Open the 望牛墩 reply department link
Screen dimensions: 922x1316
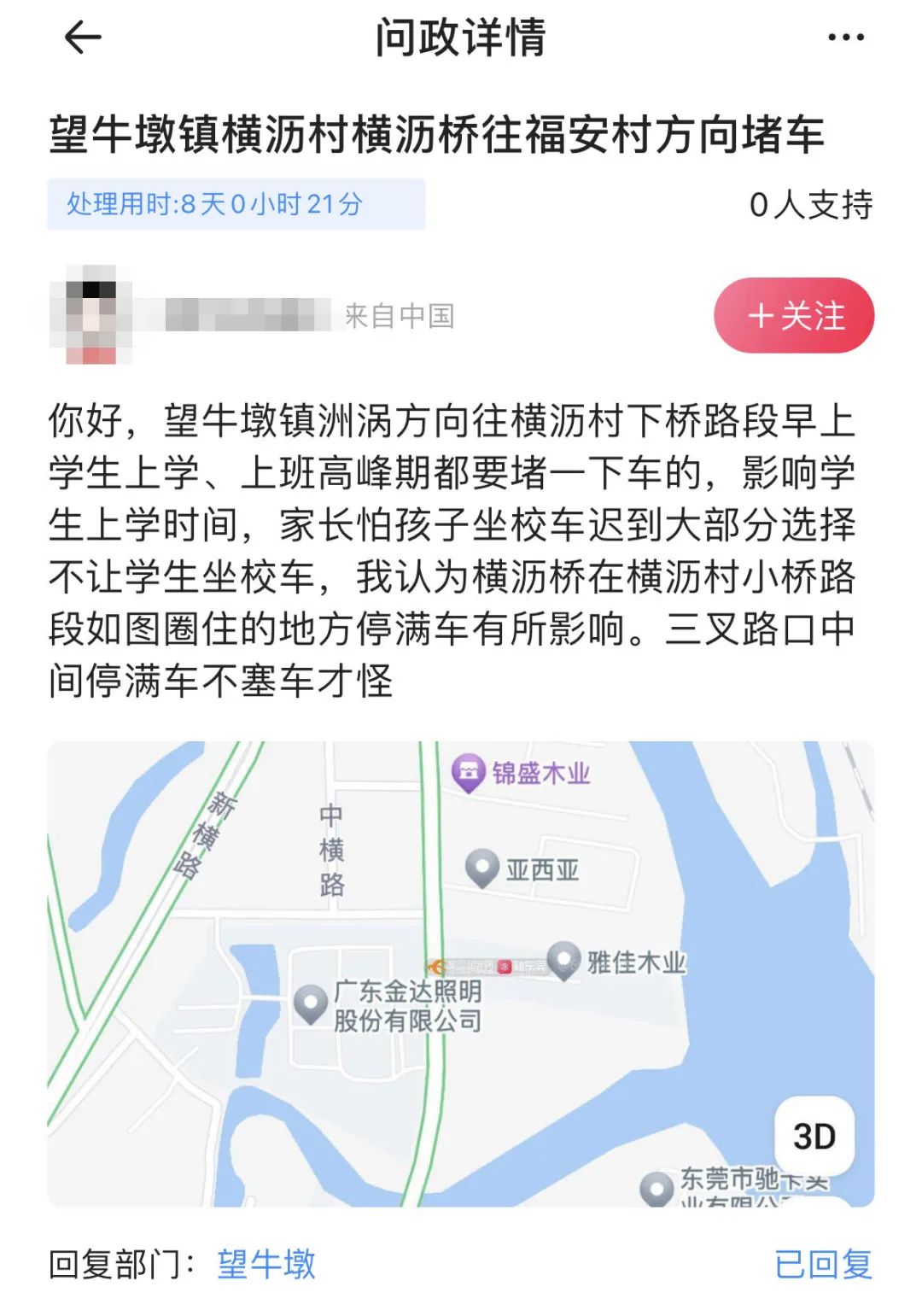(266, 1264)
